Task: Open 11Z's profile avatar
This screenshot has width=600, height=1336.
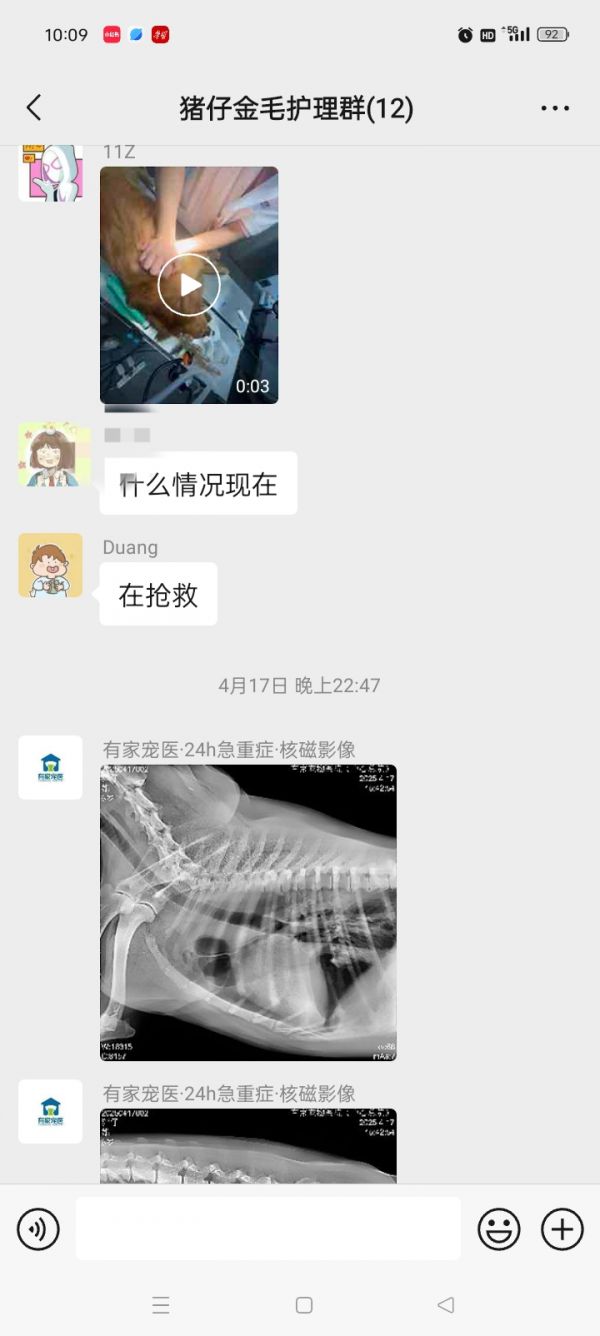Action: pos(50,171)
